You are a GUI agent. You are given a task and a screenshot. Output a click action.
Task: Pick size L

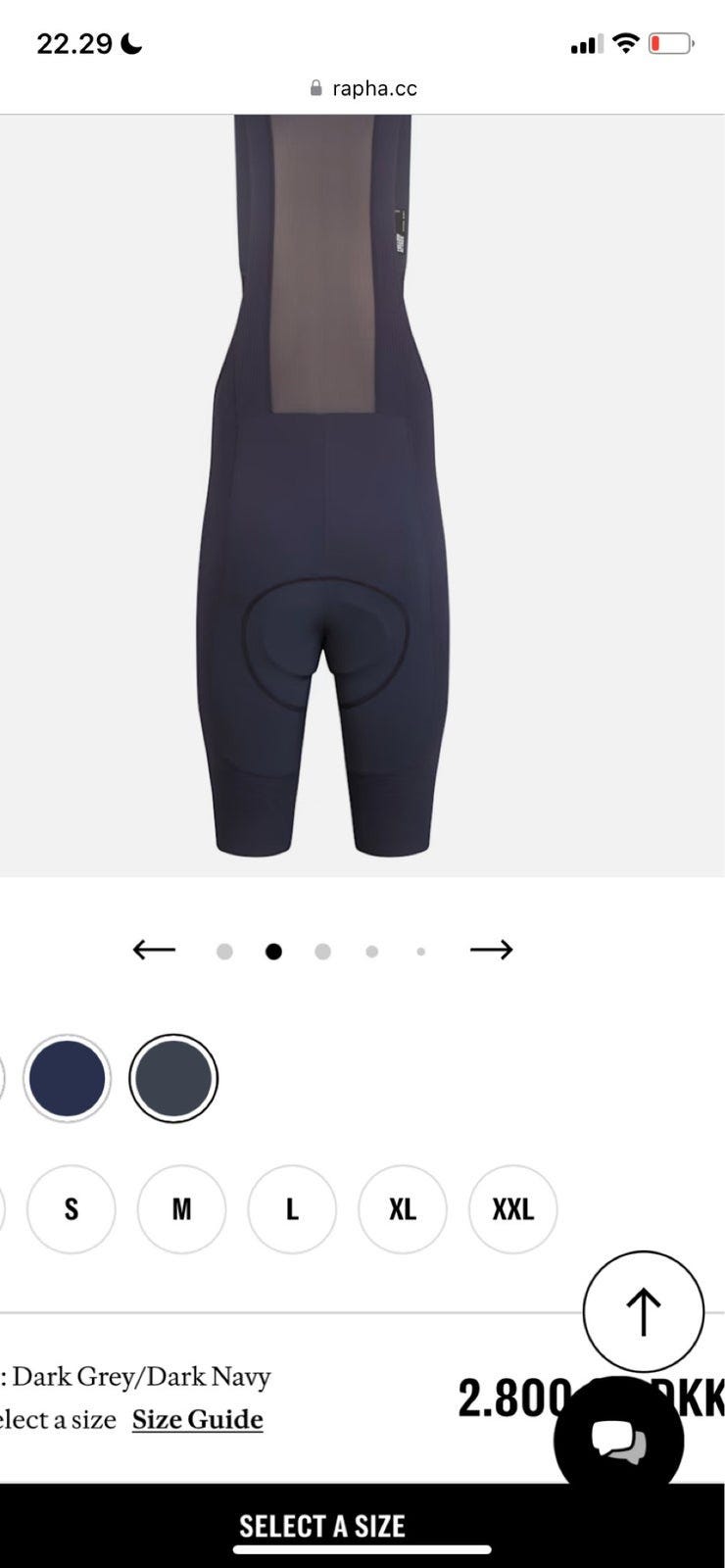[292, 1209]
